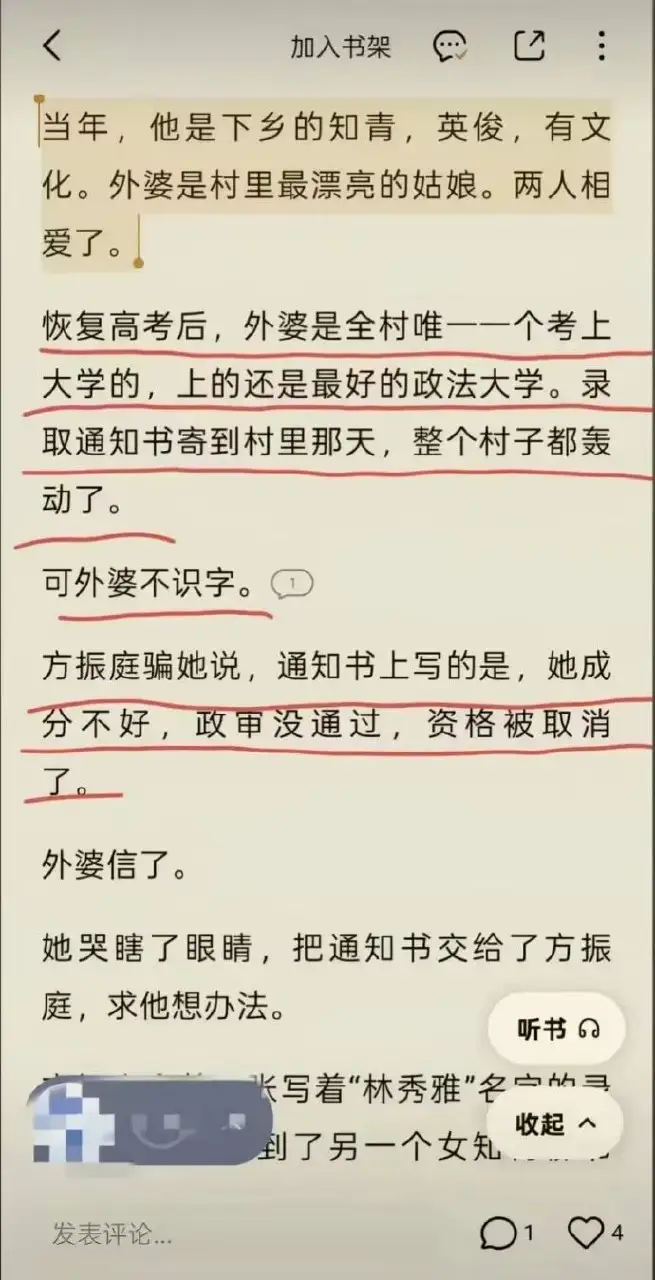655x1280 pixels.
Task: Open the comment bubble icon in top bar
Action: pos(450,47)
